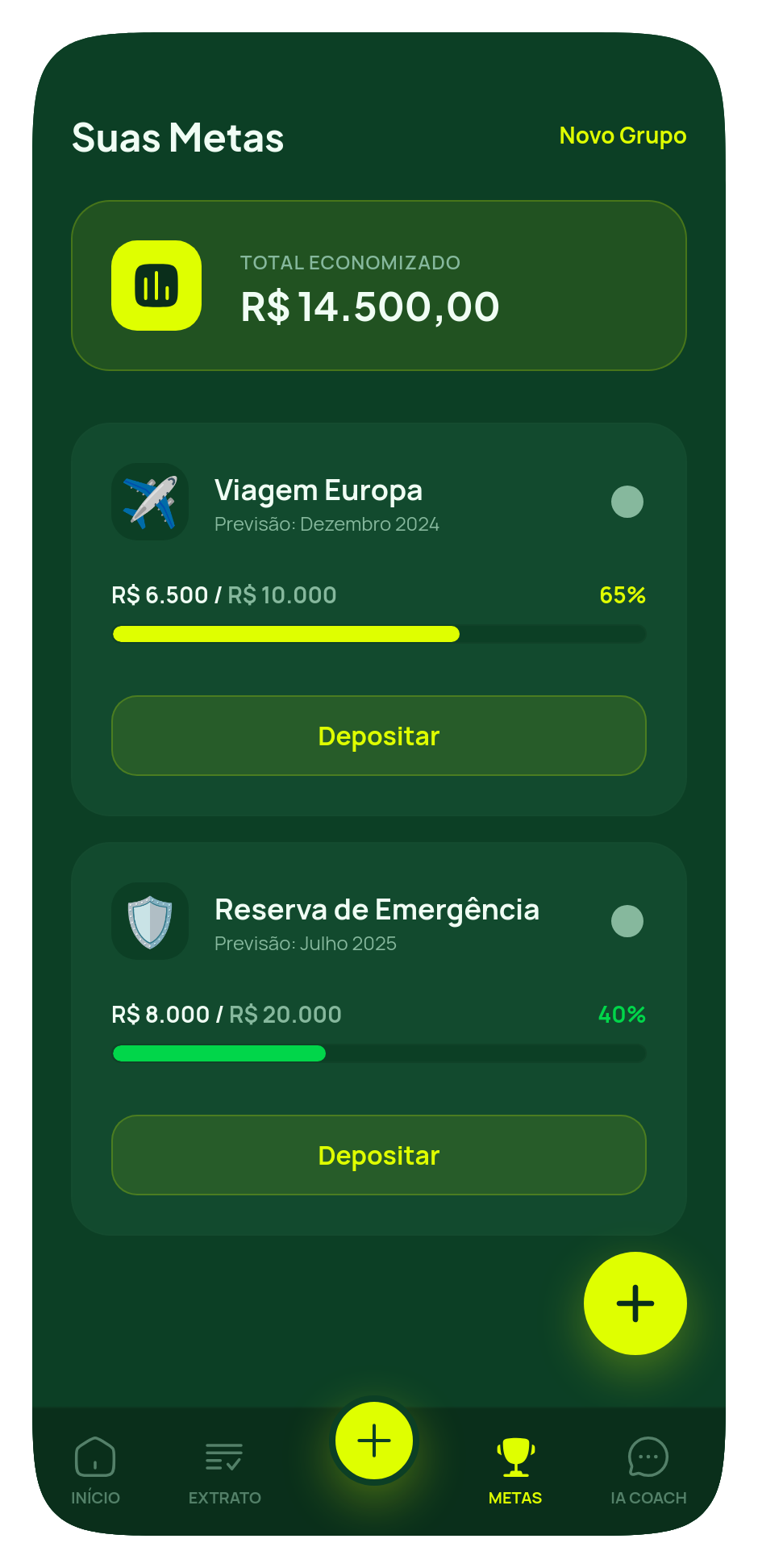This screenshot has height=1568, width=758.
Task: Select the chart icon next to Total Economizado
Action: [156, 286]
